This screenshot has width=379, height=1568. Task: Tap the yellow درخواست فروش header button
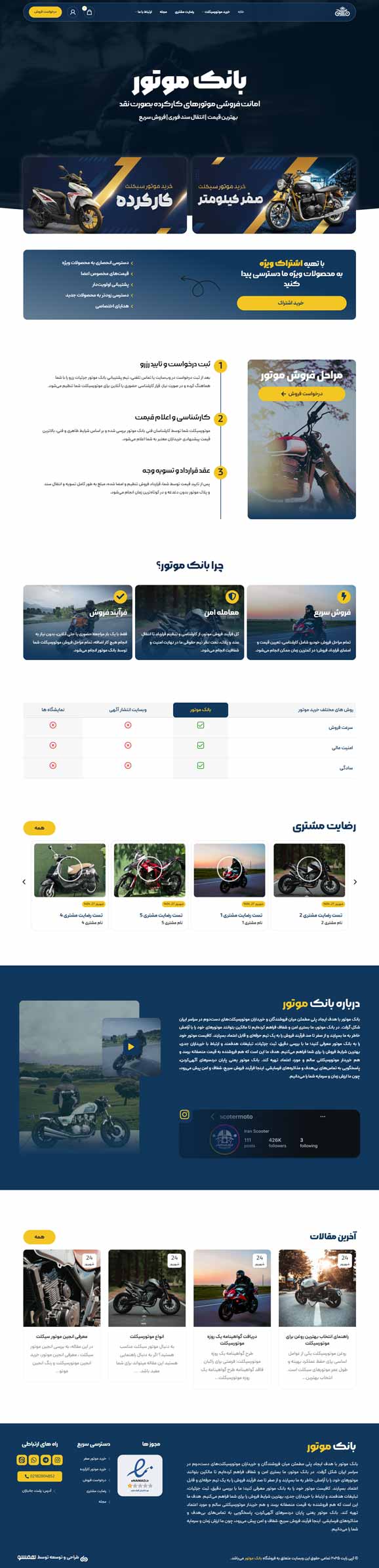coord(45,12)
